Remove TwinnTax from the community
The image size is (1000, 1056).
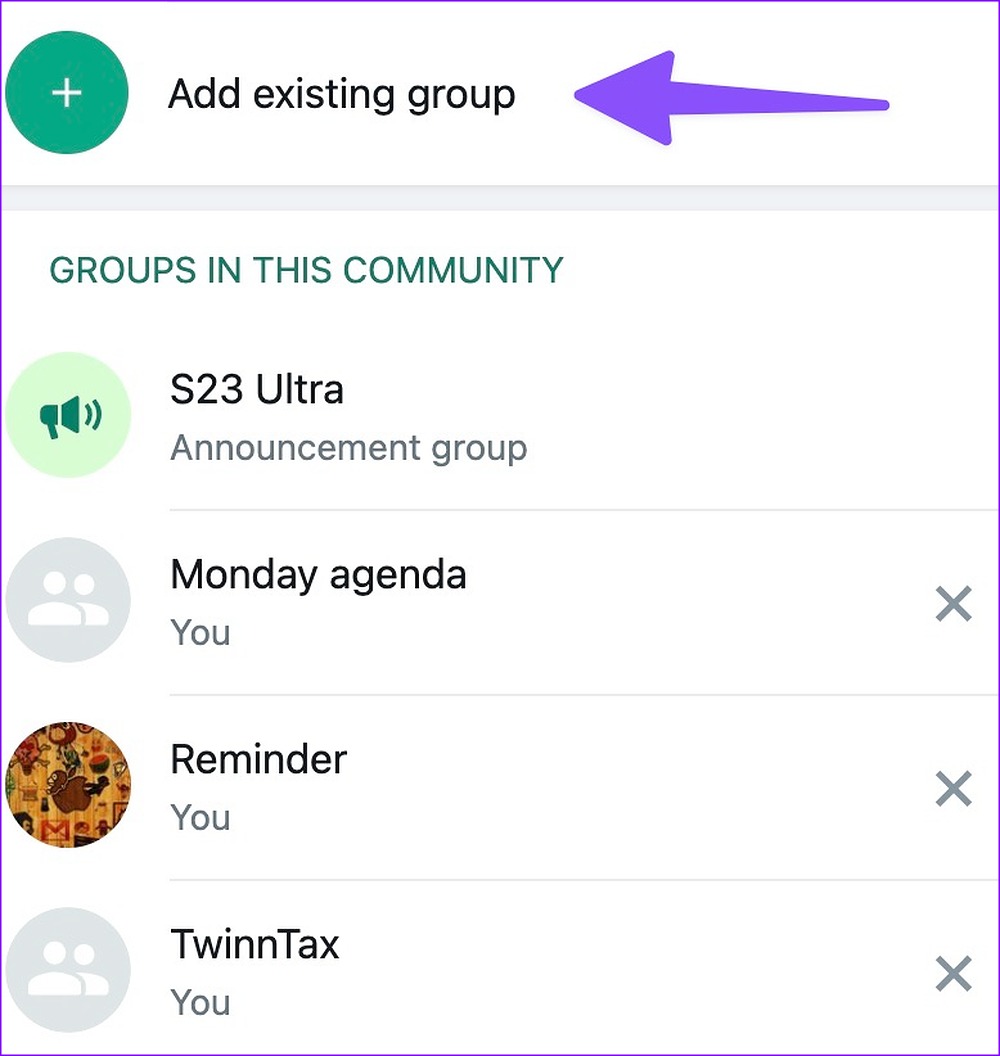(953, 973)
